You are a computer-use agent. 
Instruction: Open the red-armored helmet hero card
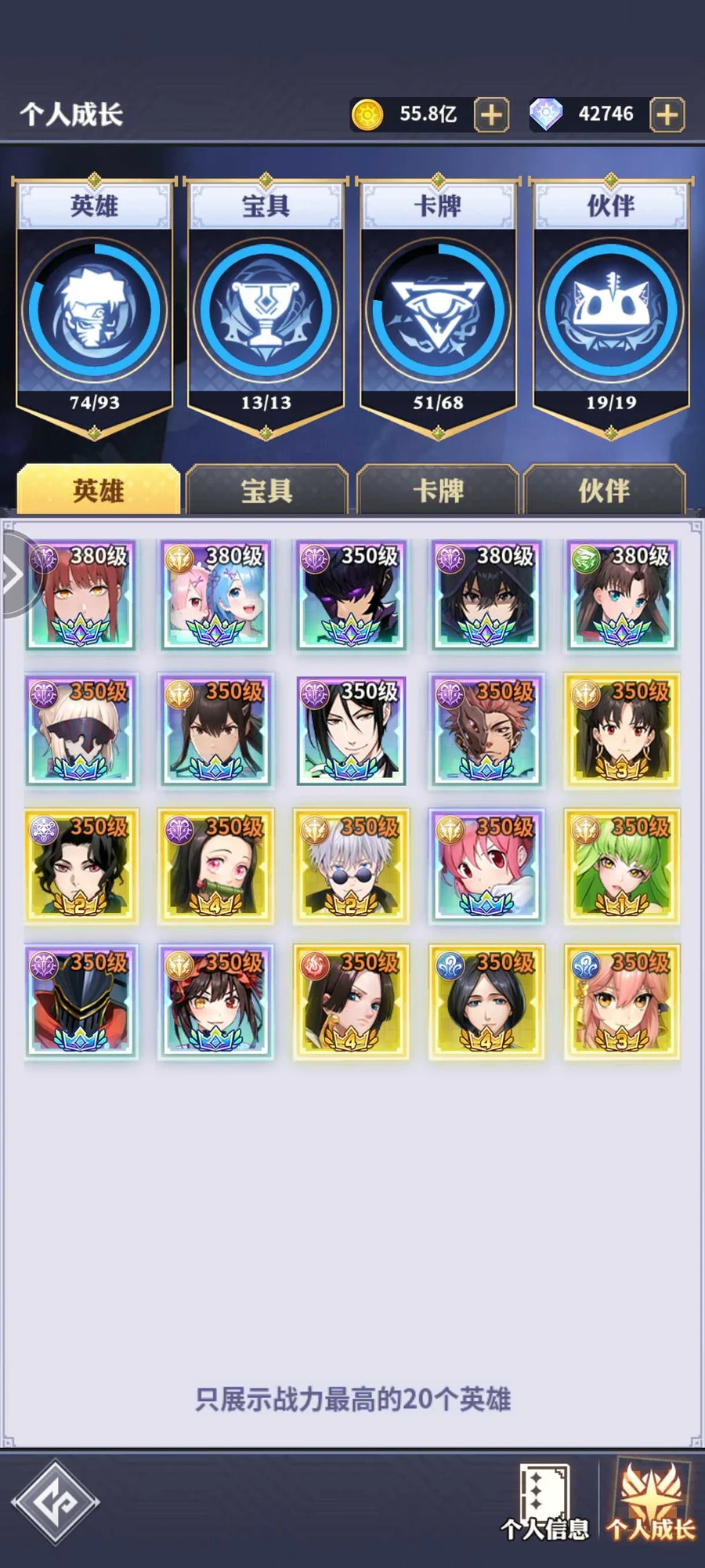[x=81, y=1001]
